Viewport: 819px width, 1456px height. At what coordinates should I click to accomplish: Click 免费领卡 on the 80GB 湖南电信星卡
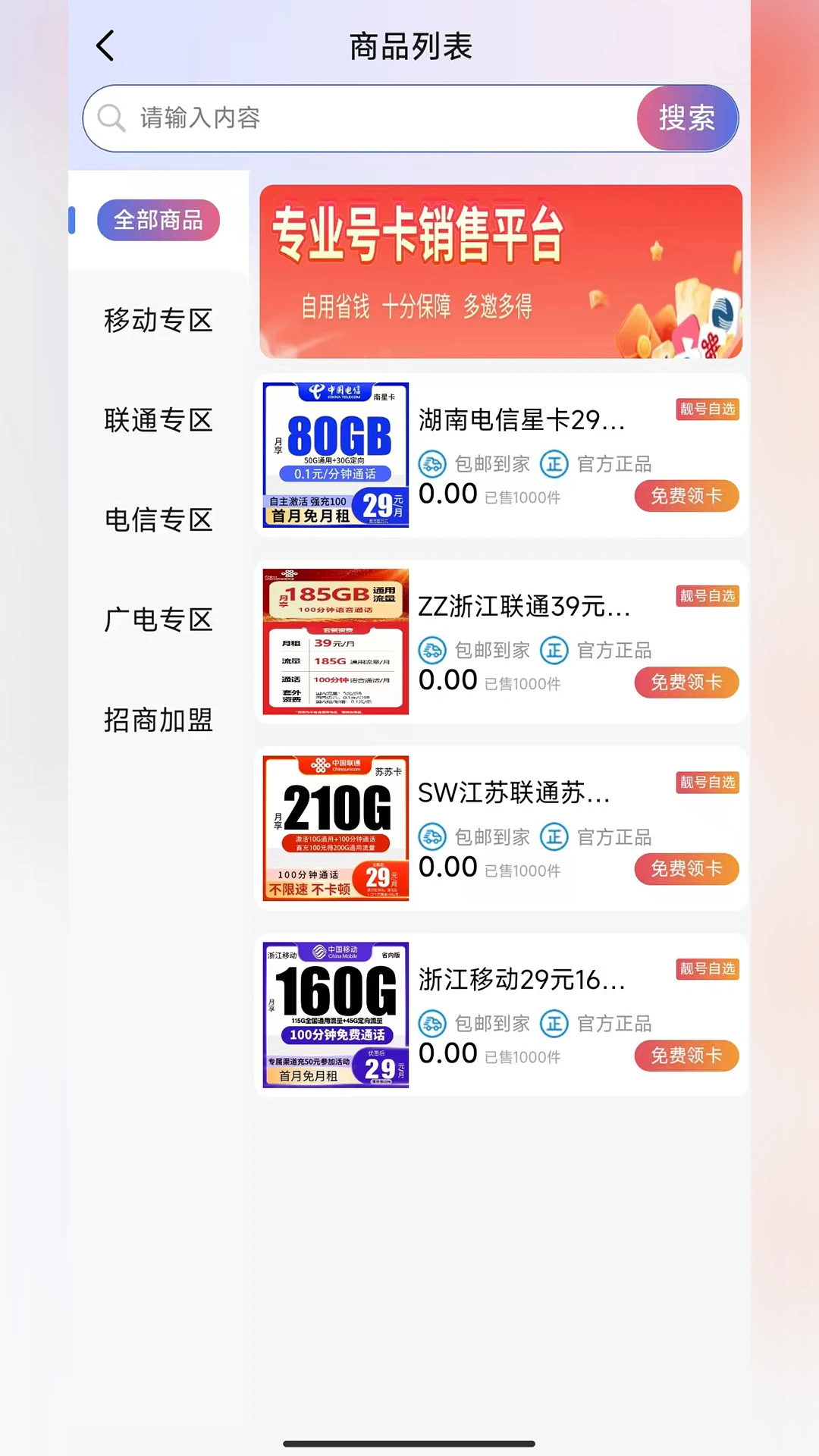tap(686, 496)
